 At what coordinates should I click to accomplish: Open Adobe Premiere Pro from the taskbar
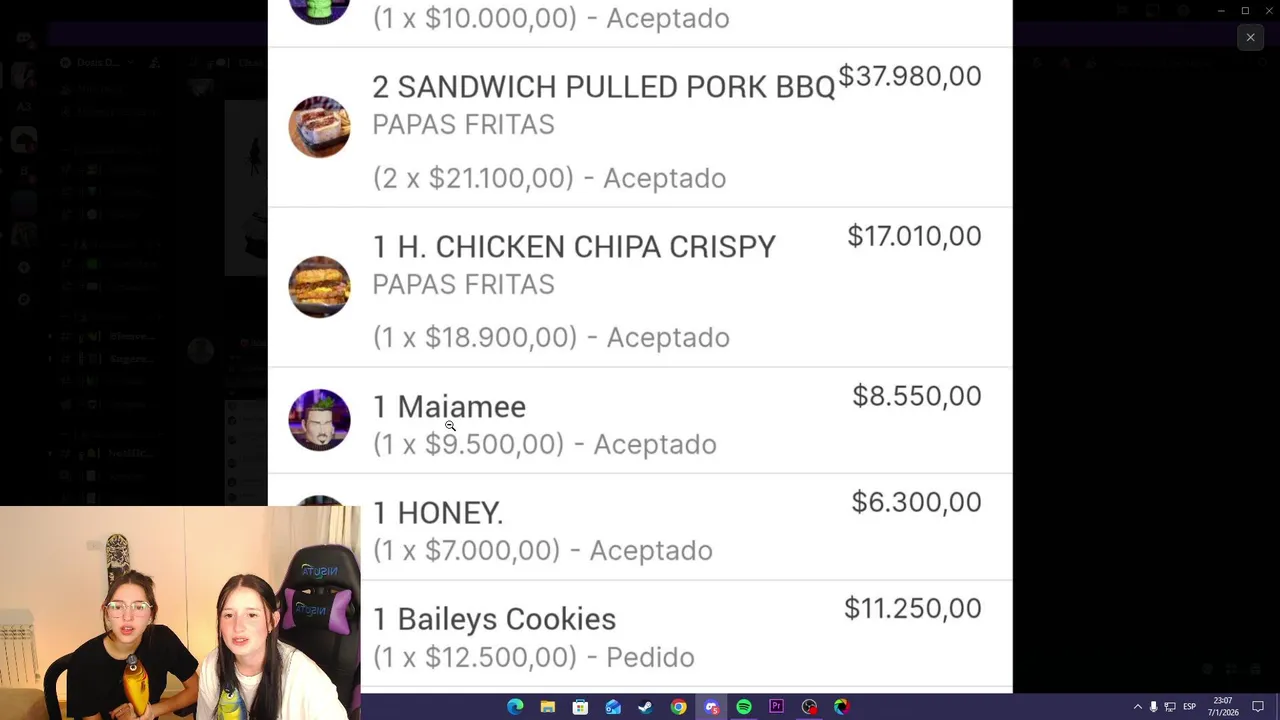click(x=776, y=707)
